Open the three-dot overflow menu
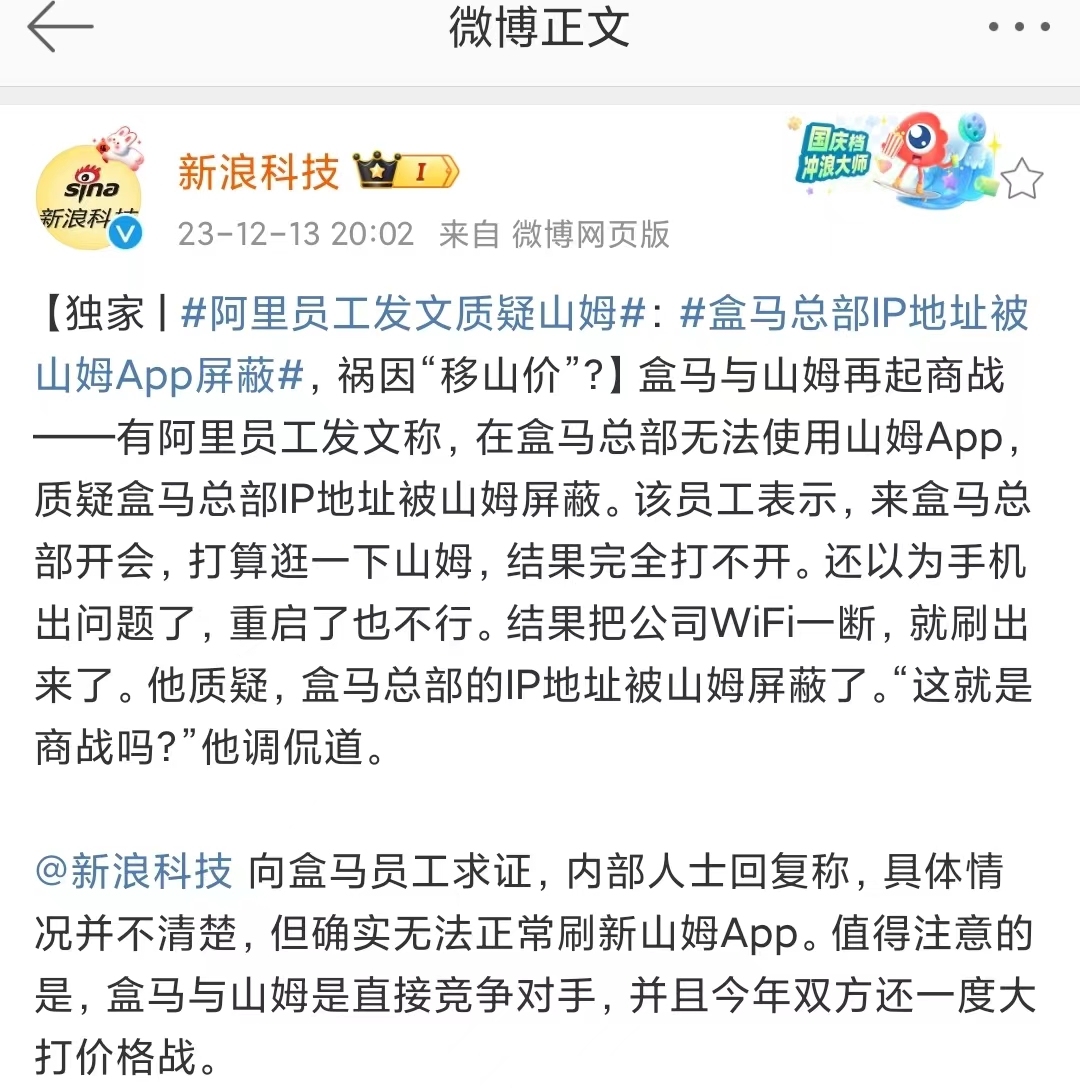1080x1091 pixels. 1020,28
